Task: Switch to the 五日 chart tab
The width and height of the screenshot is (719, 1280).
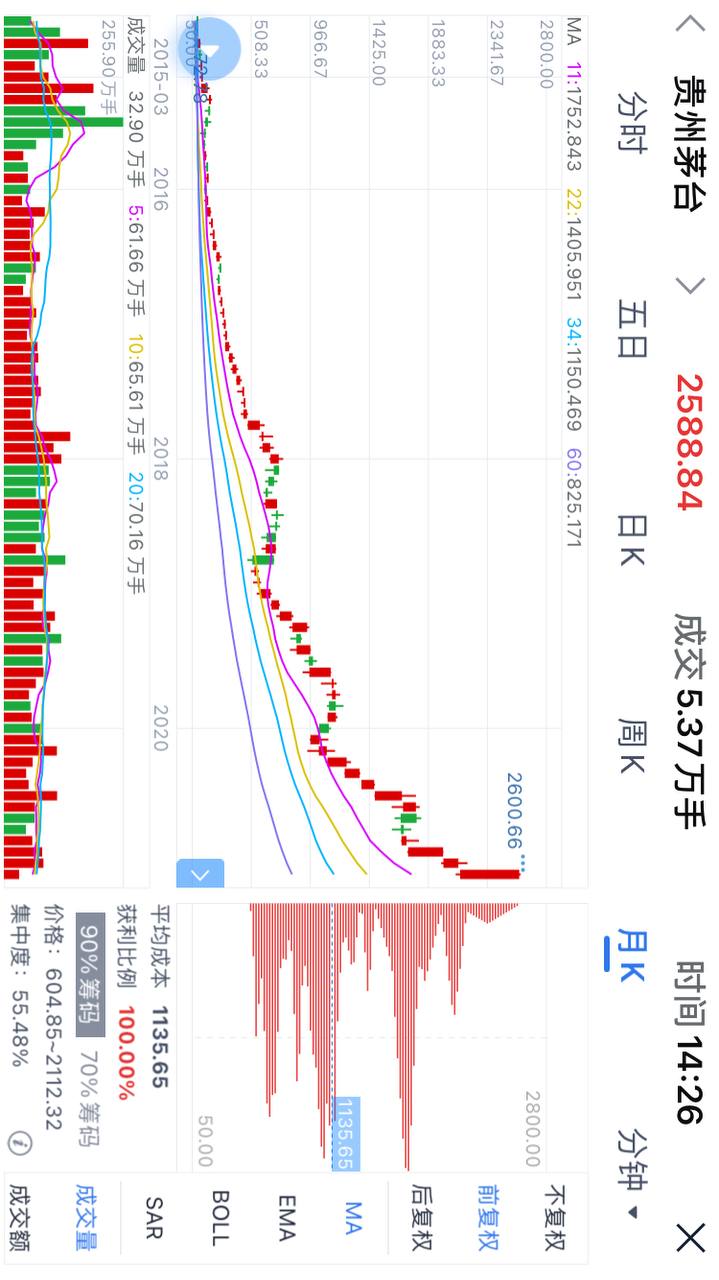Action: pyautogui.click(x=633, y=329)
